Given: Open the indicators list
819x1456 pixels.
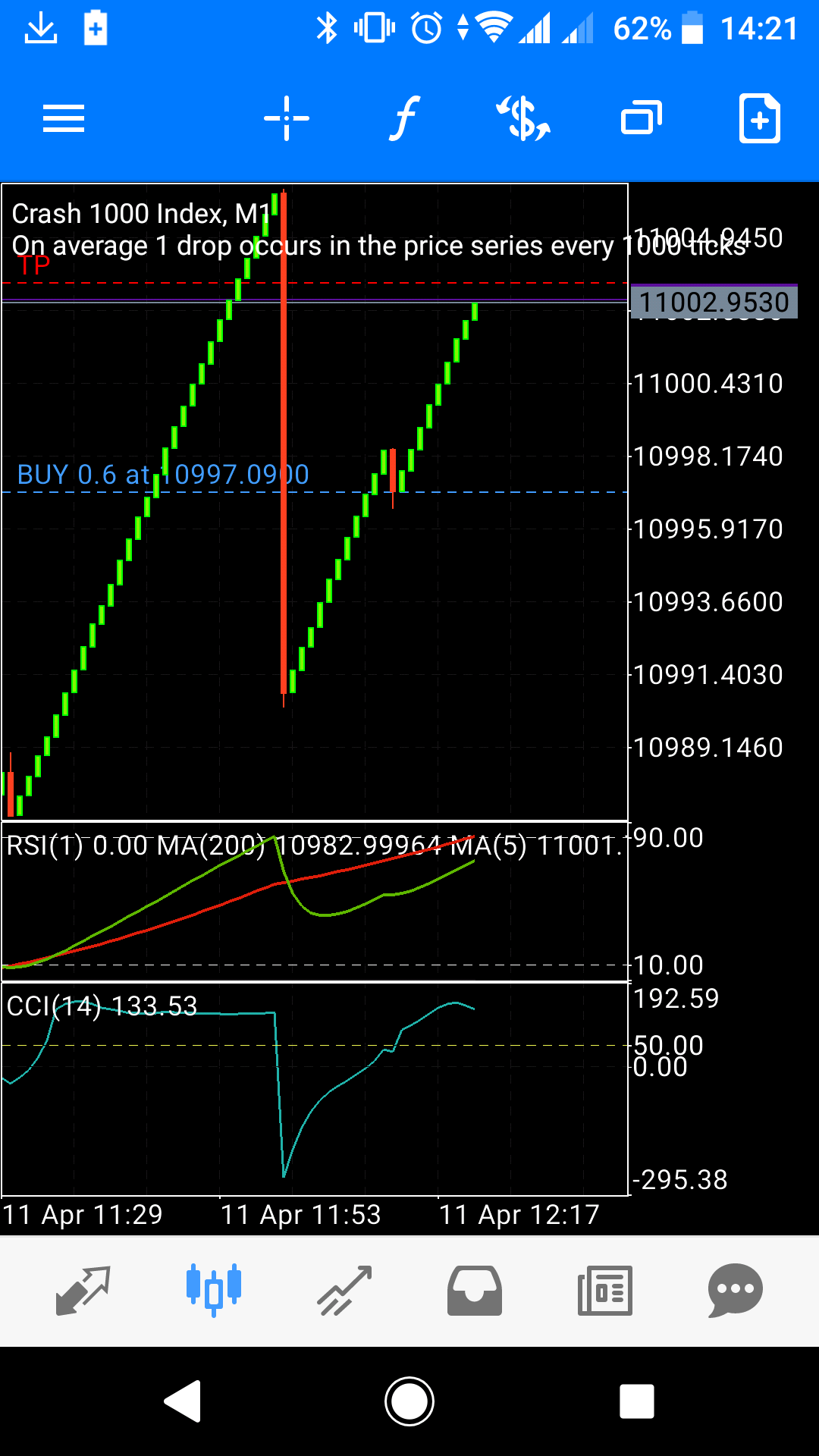Looking at the screenshot, I should (x=405, y=118).
